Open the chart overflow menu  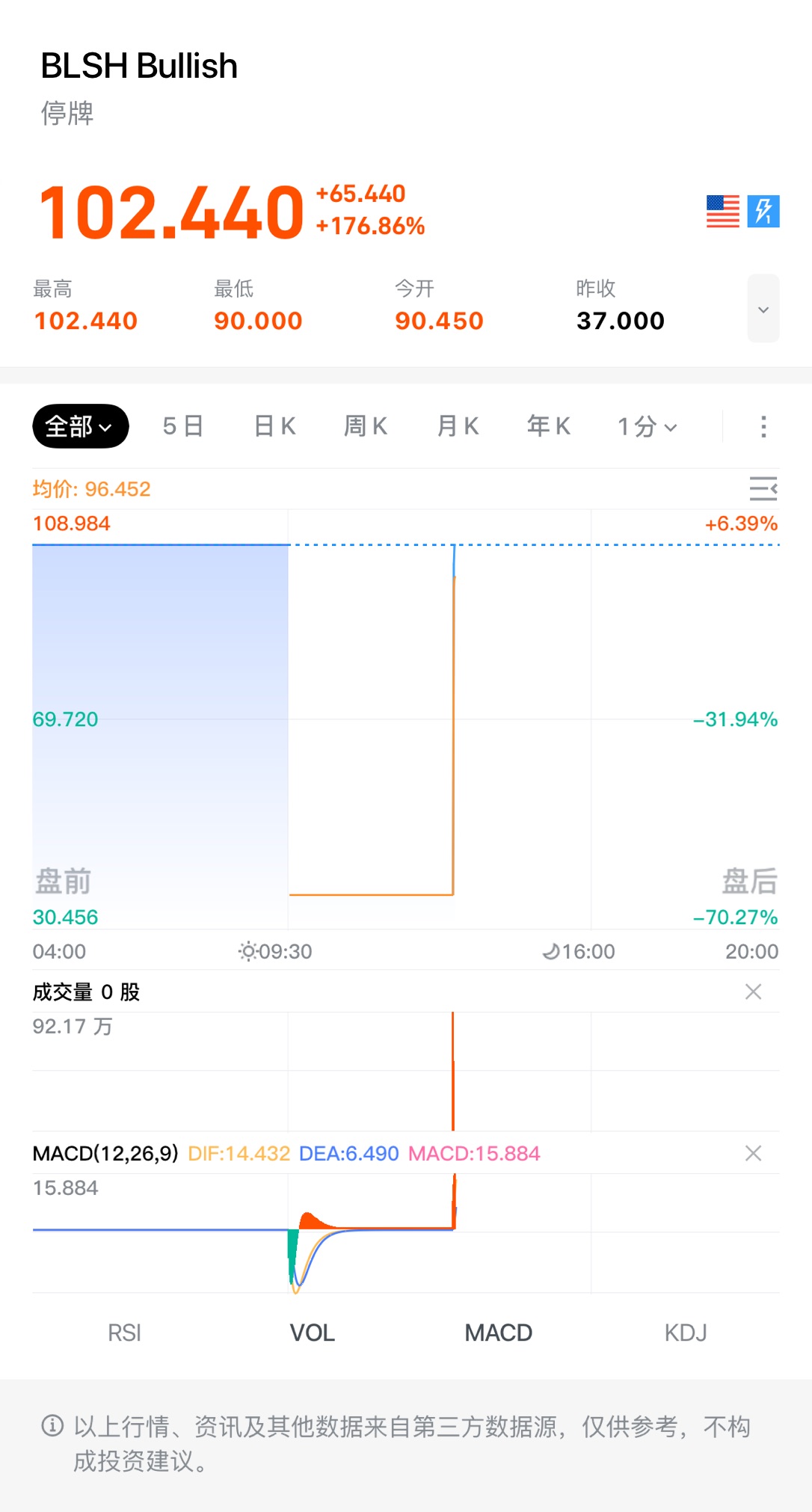coord(763,426)
